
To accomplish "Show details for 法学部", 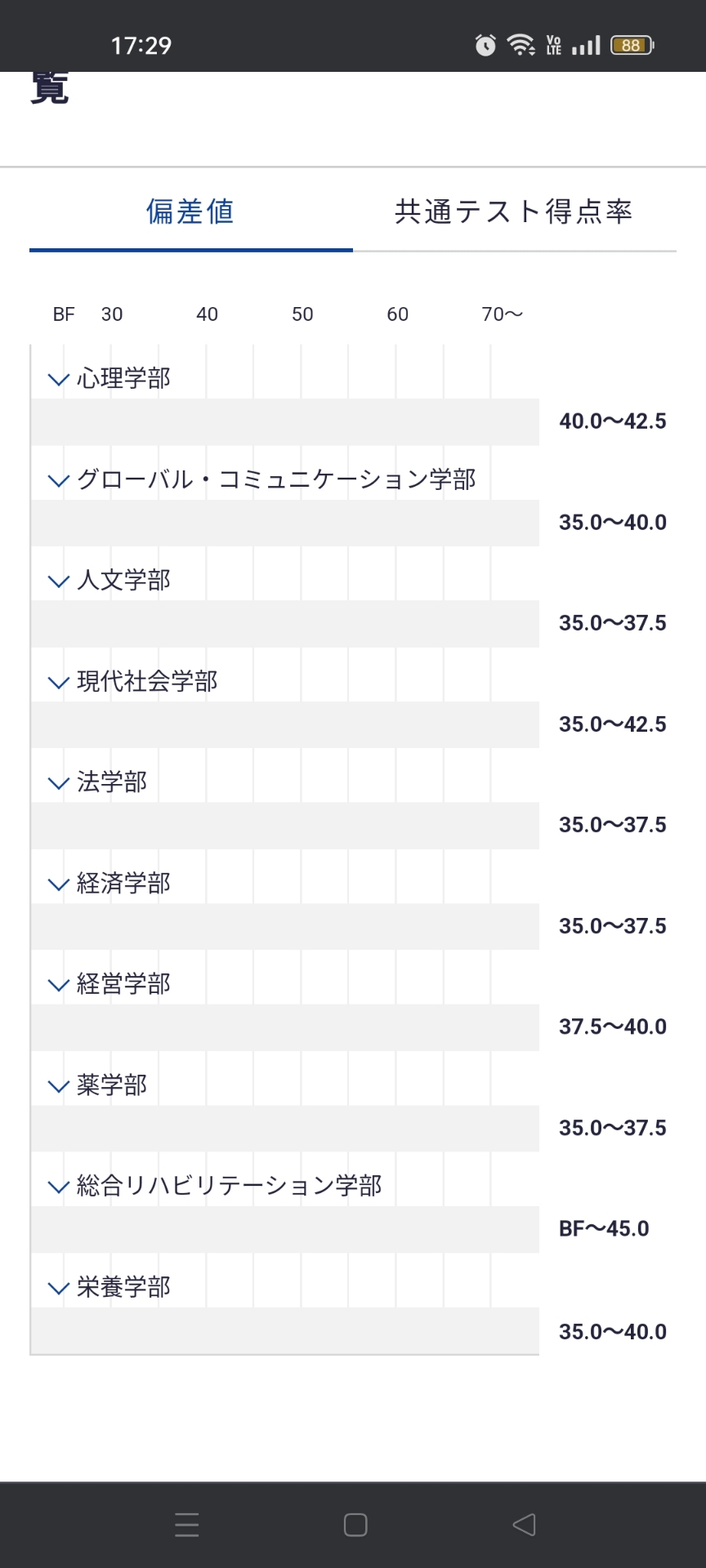I will click(99, 782).
